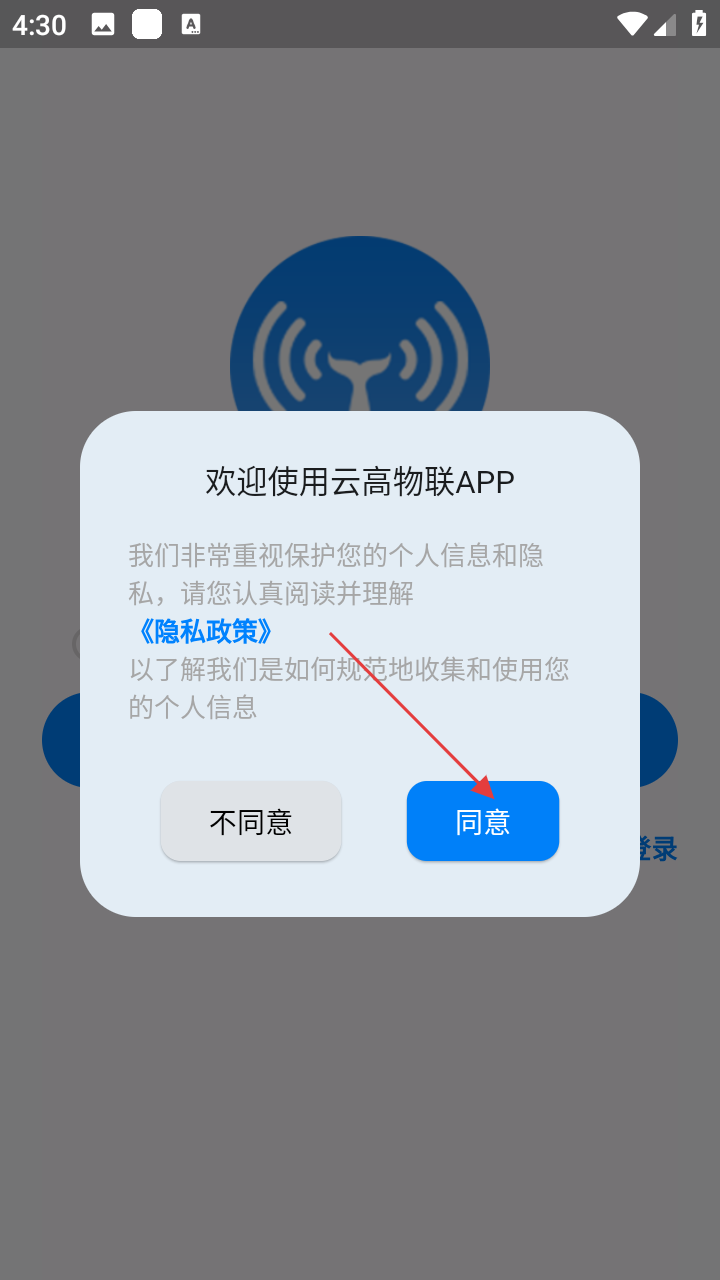Decline with the 不同意 button
Viewport: 720px width, 1280px height.
[251, 821]
